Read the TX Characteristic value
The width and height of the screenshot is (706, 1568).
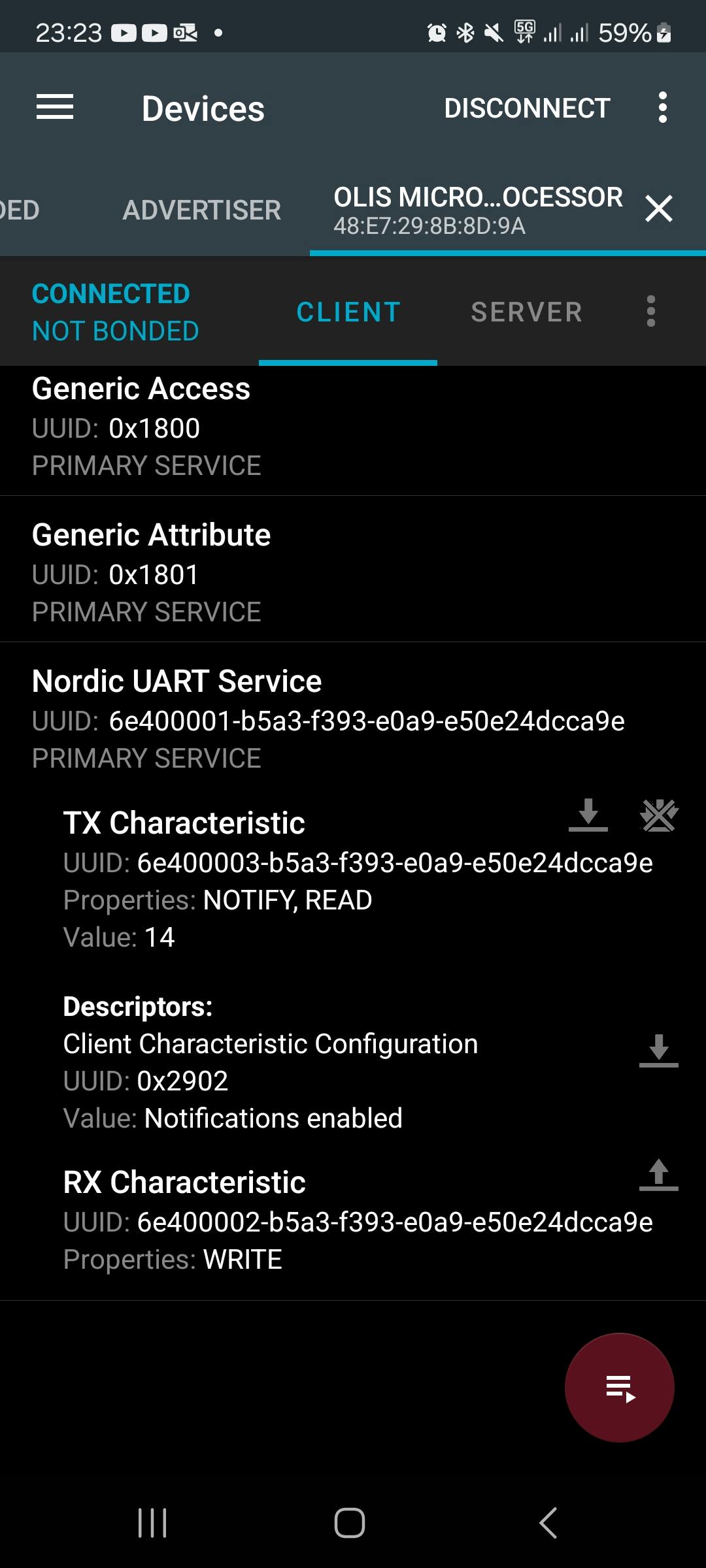click(x=588, y=815)
